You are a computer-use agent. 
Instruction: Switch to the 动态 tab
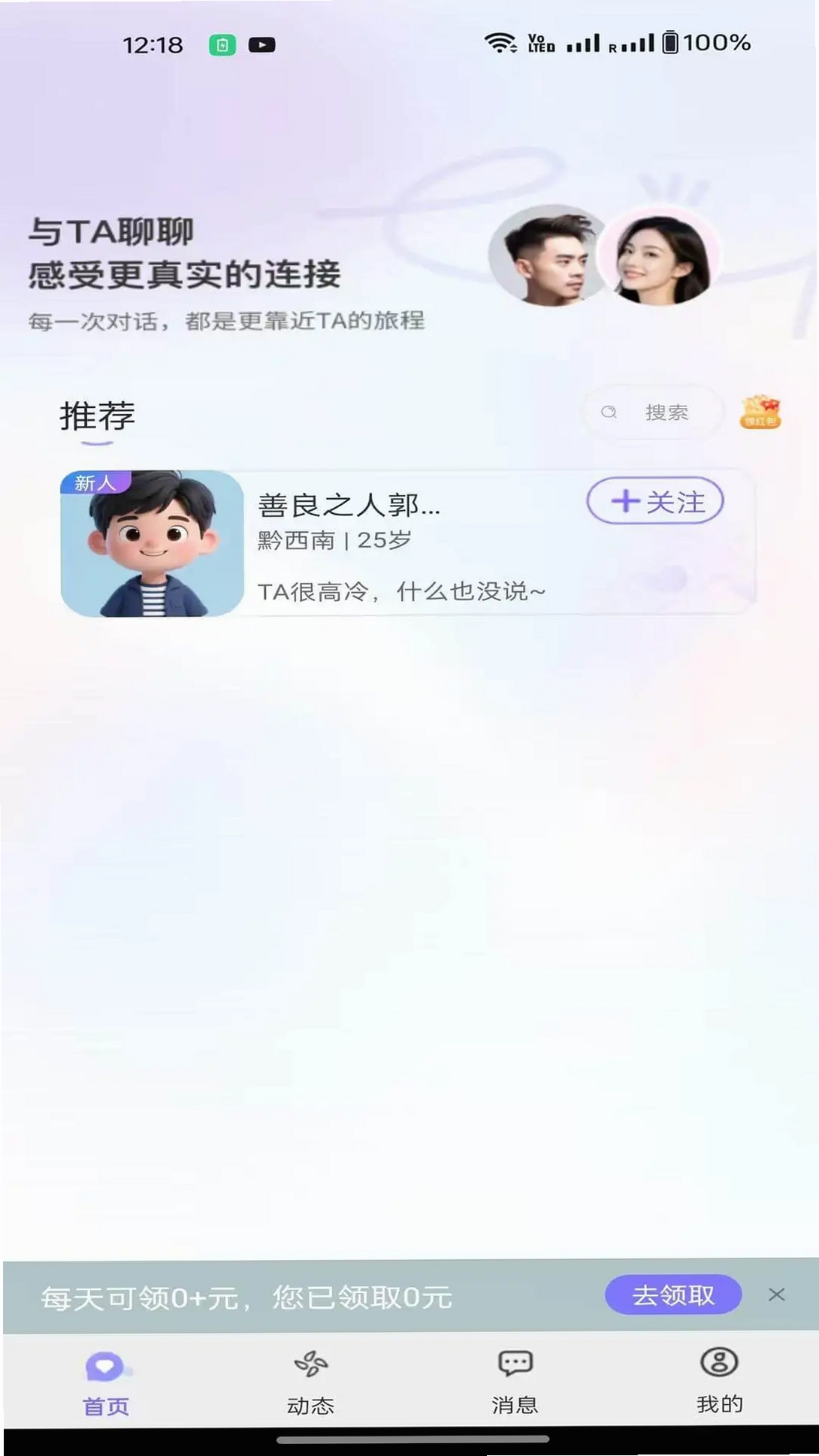tap(310, 1383)
